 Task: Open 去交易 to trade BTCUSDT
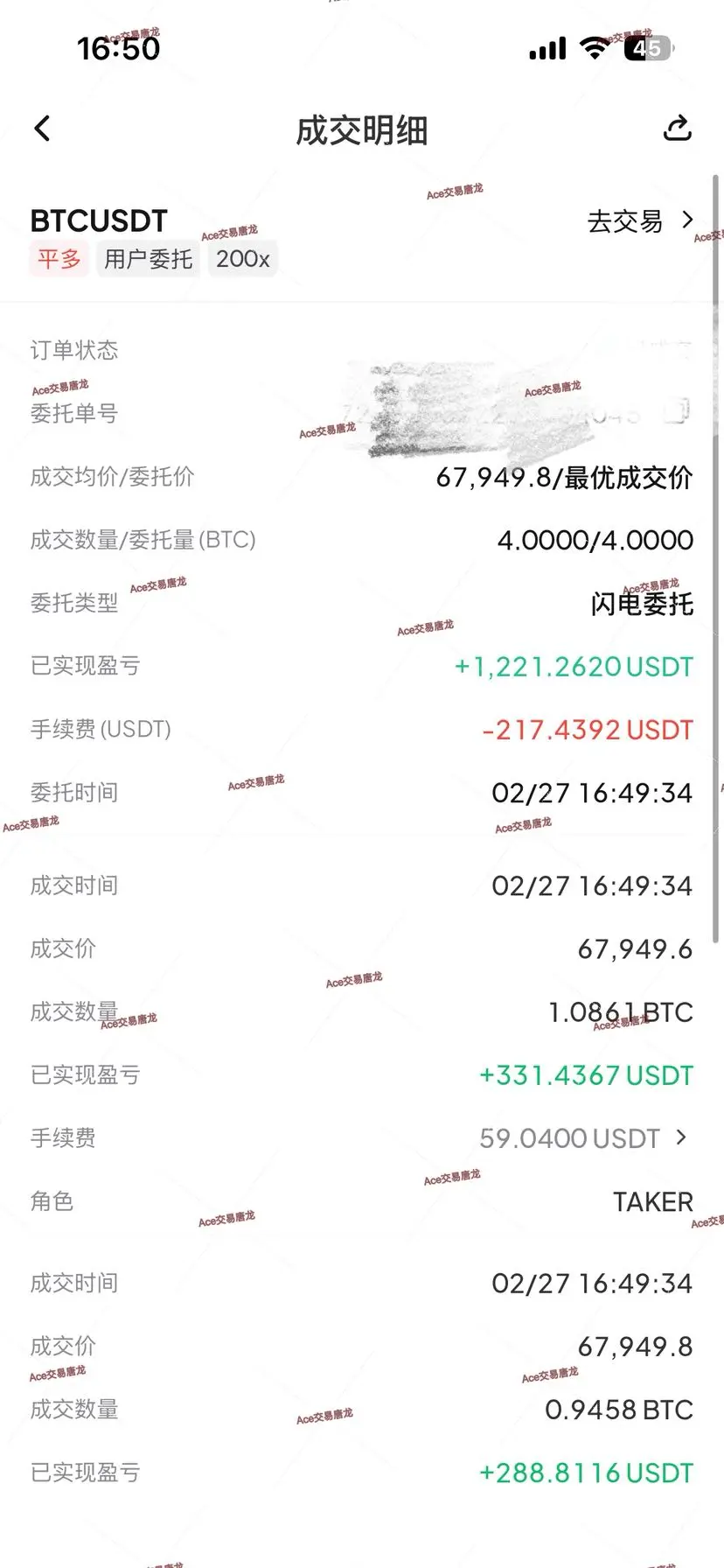click(640, 220)
